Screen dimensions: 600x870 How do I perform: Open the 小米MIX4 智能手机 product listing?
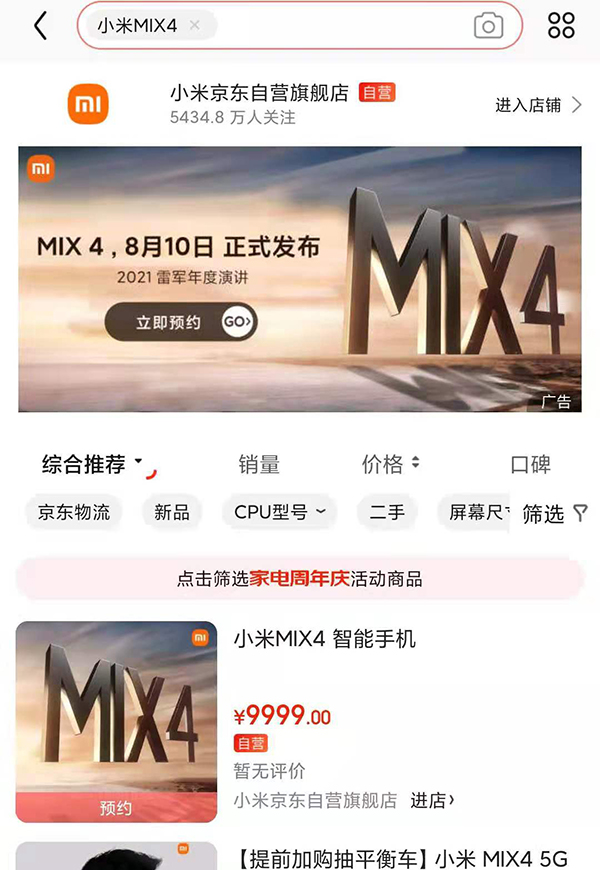coord(324,639)
